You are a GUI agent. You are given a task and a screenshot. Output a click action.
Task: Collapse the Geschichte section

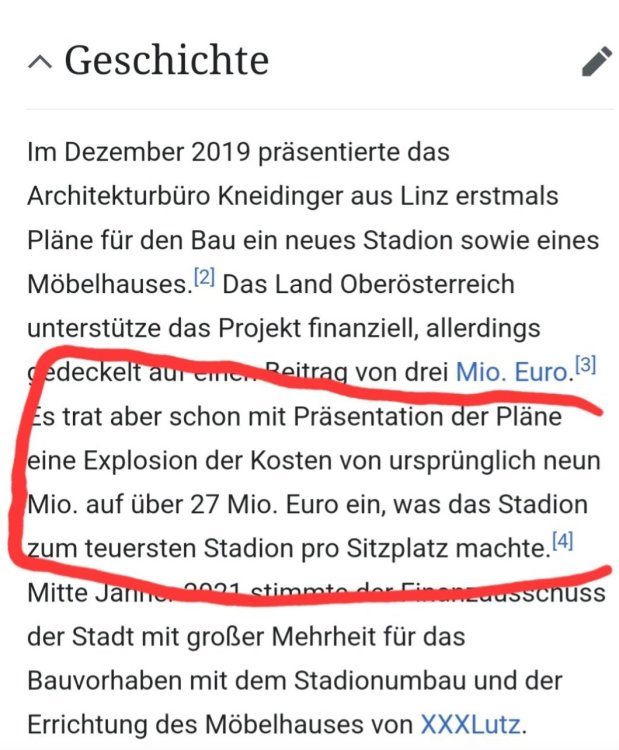click(x=40, y=62)
